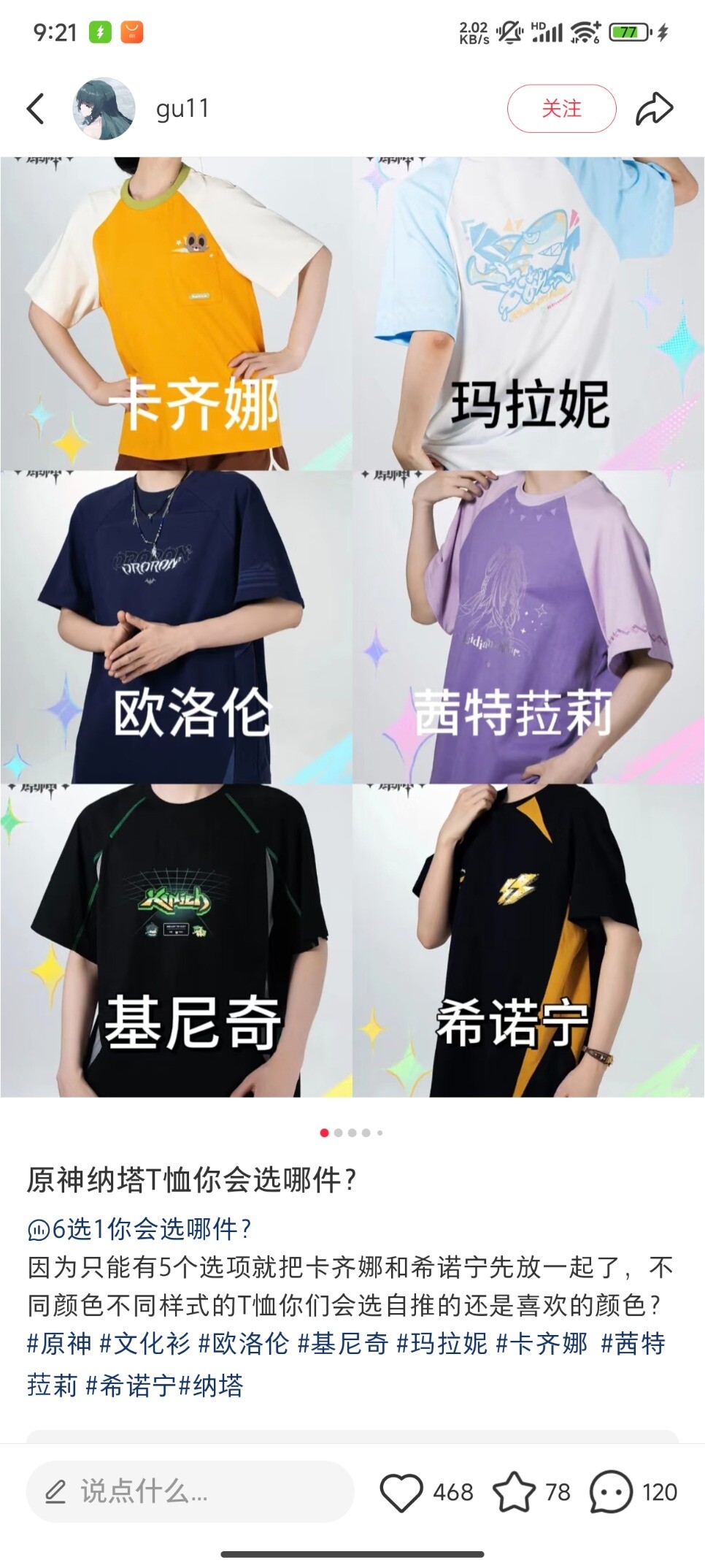The height and width of the screenshot is (1568, 705).
Task: Open the #玛拉妮 hashtag
Action: click(x=442, y=1343)
